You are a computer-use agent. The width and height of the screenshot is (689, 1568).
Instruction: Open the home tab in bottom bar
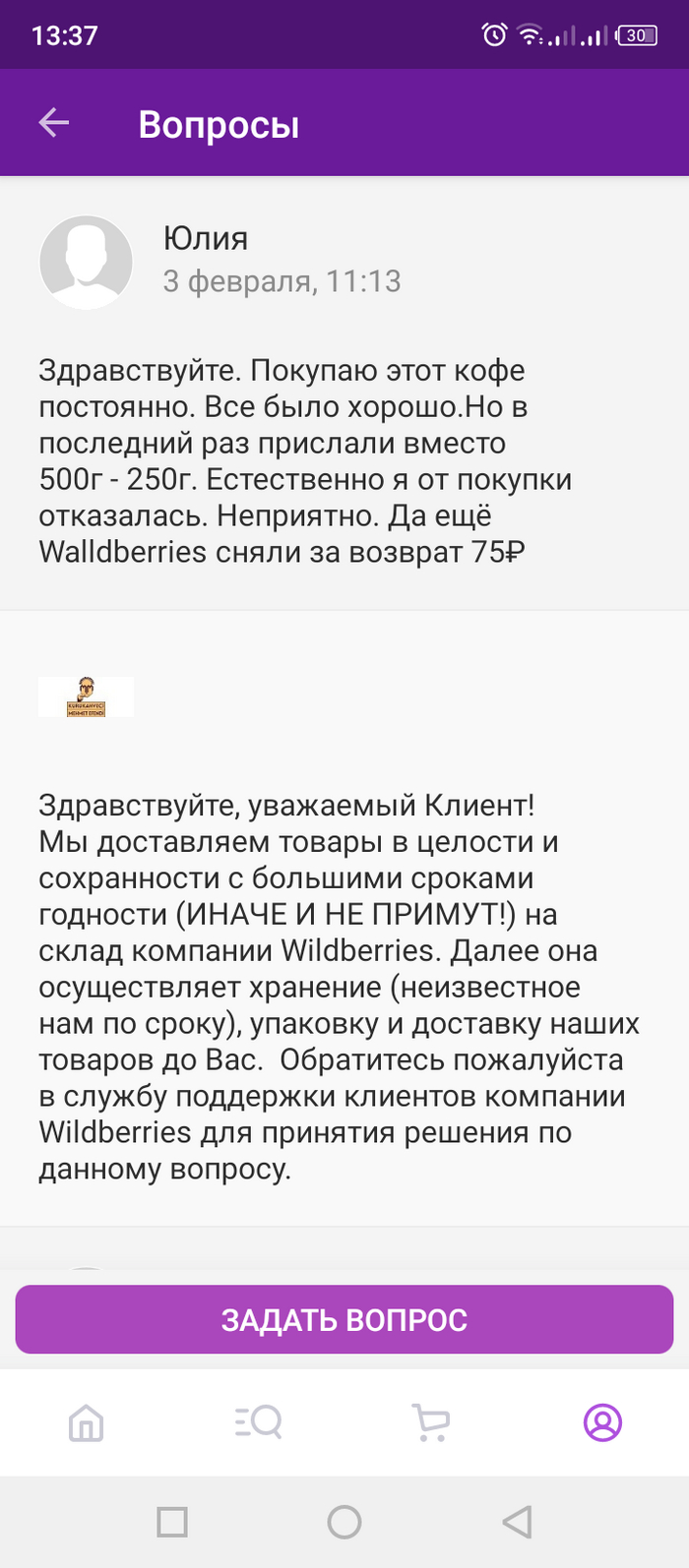(87, 1422)
